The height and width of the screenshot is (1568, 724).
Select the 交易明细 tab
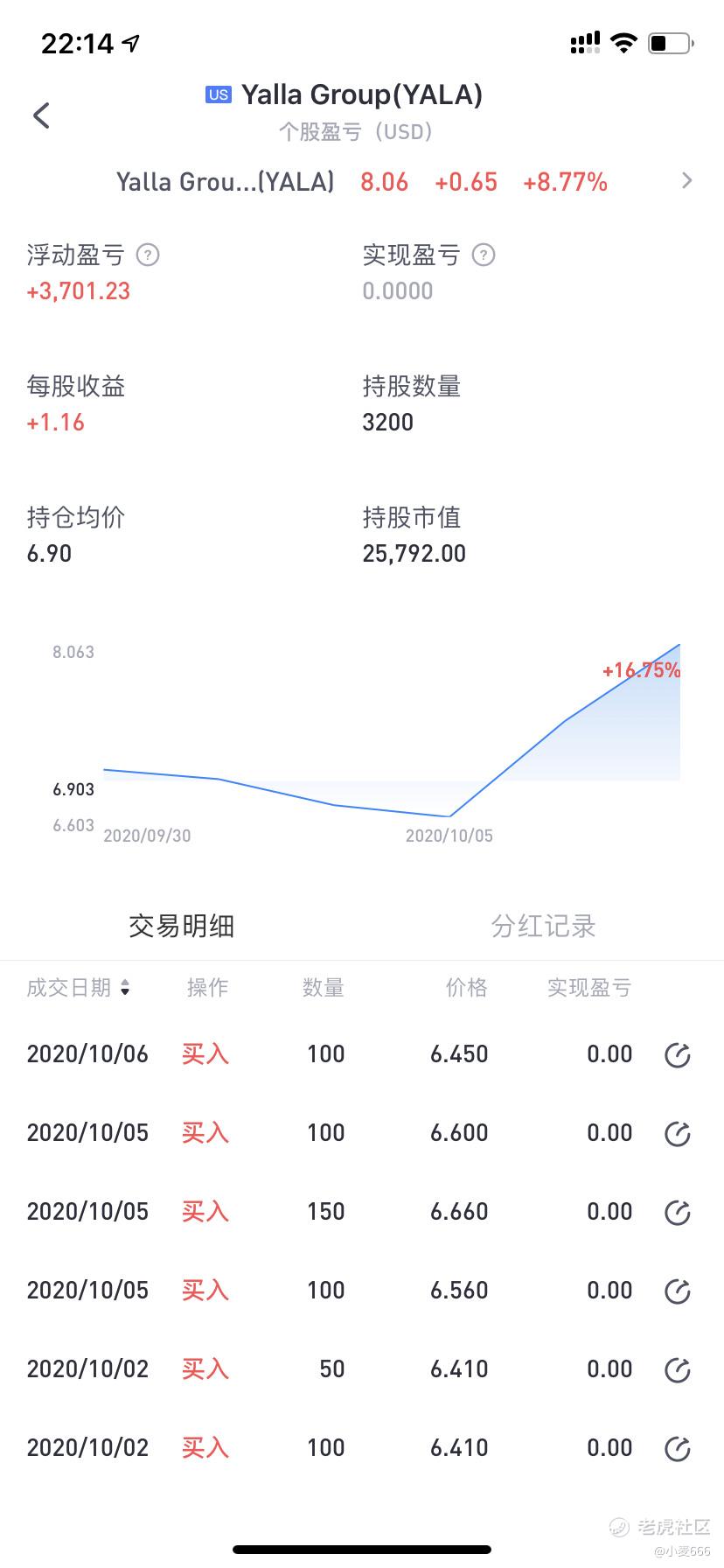pos(181,926)
